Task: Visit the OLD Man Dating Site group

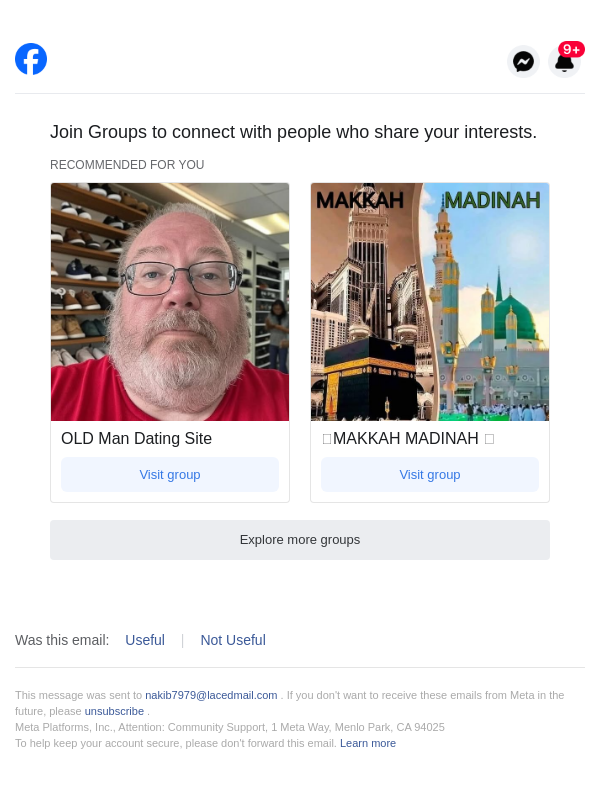Action: [170, 474]
